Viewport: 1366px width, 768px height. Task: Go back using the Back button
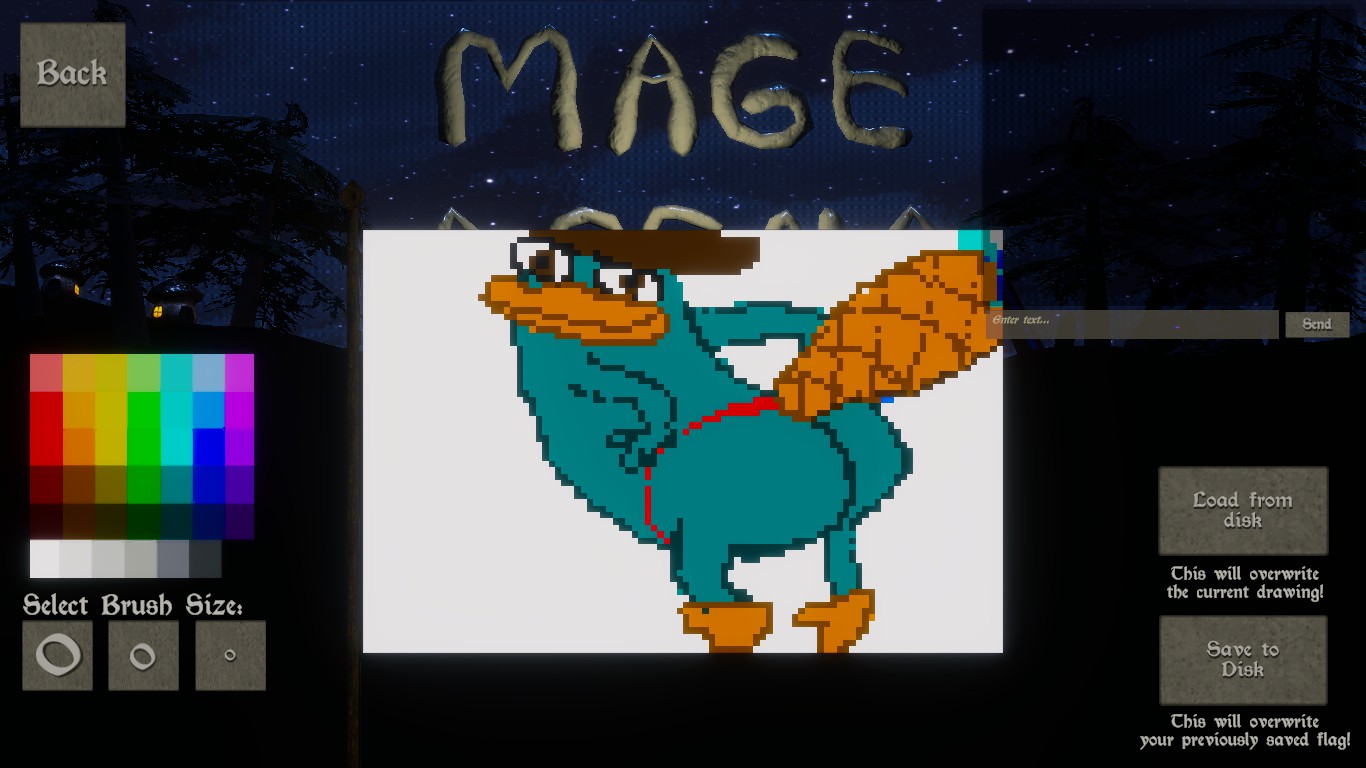point(72,74)
